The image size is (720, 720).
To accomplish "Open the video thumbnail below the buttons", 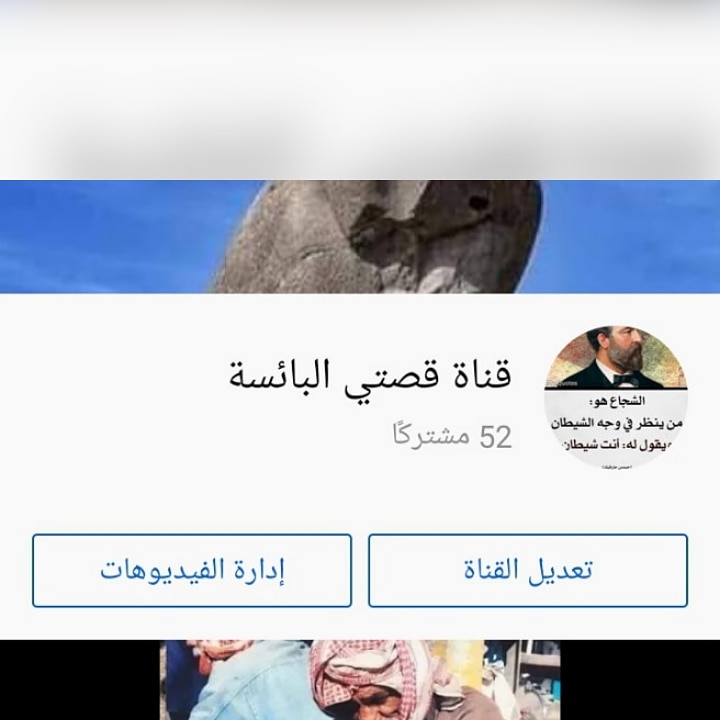I will coord(360,680).
